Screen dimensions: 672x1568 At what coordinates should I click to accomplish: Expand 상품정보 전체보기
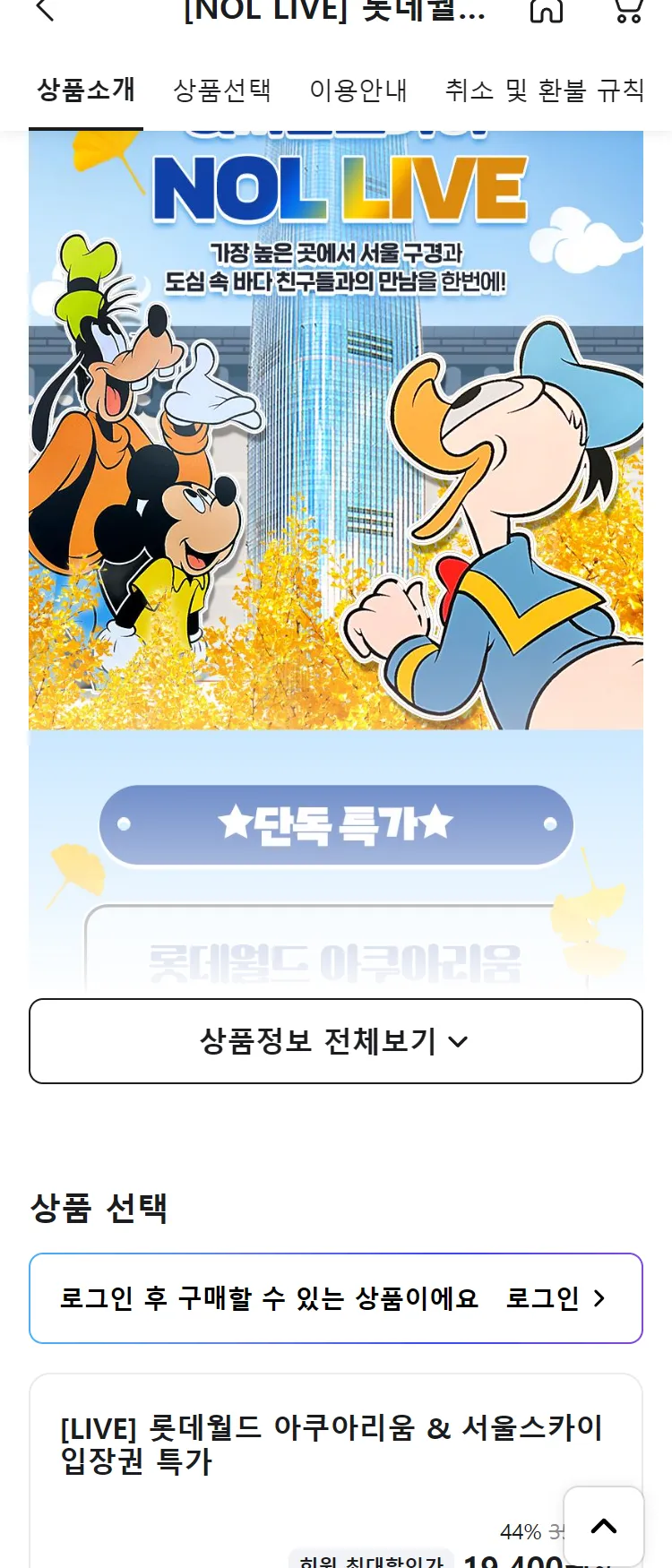point(335,1041)
